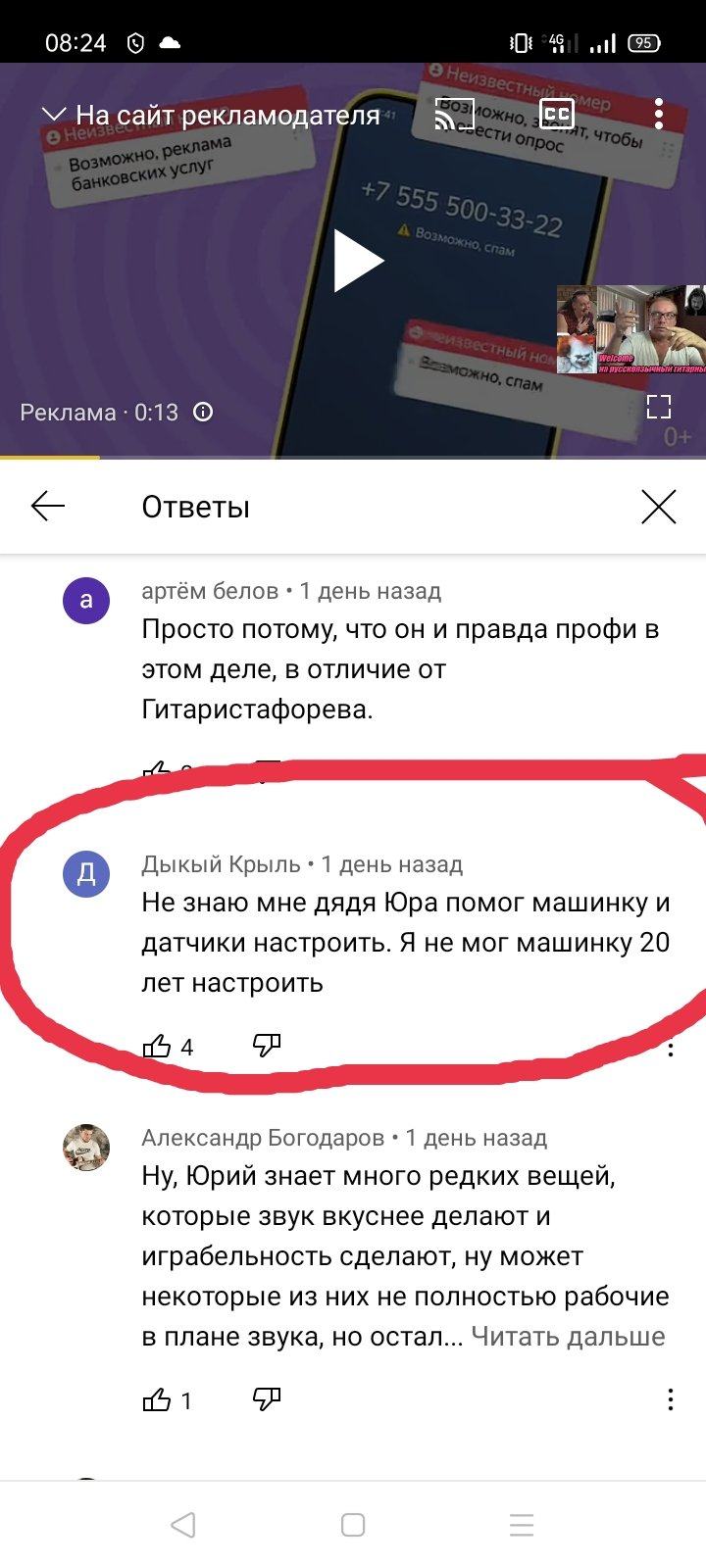Tap the system back button

pyautogui.click(x=183, y=1525)
